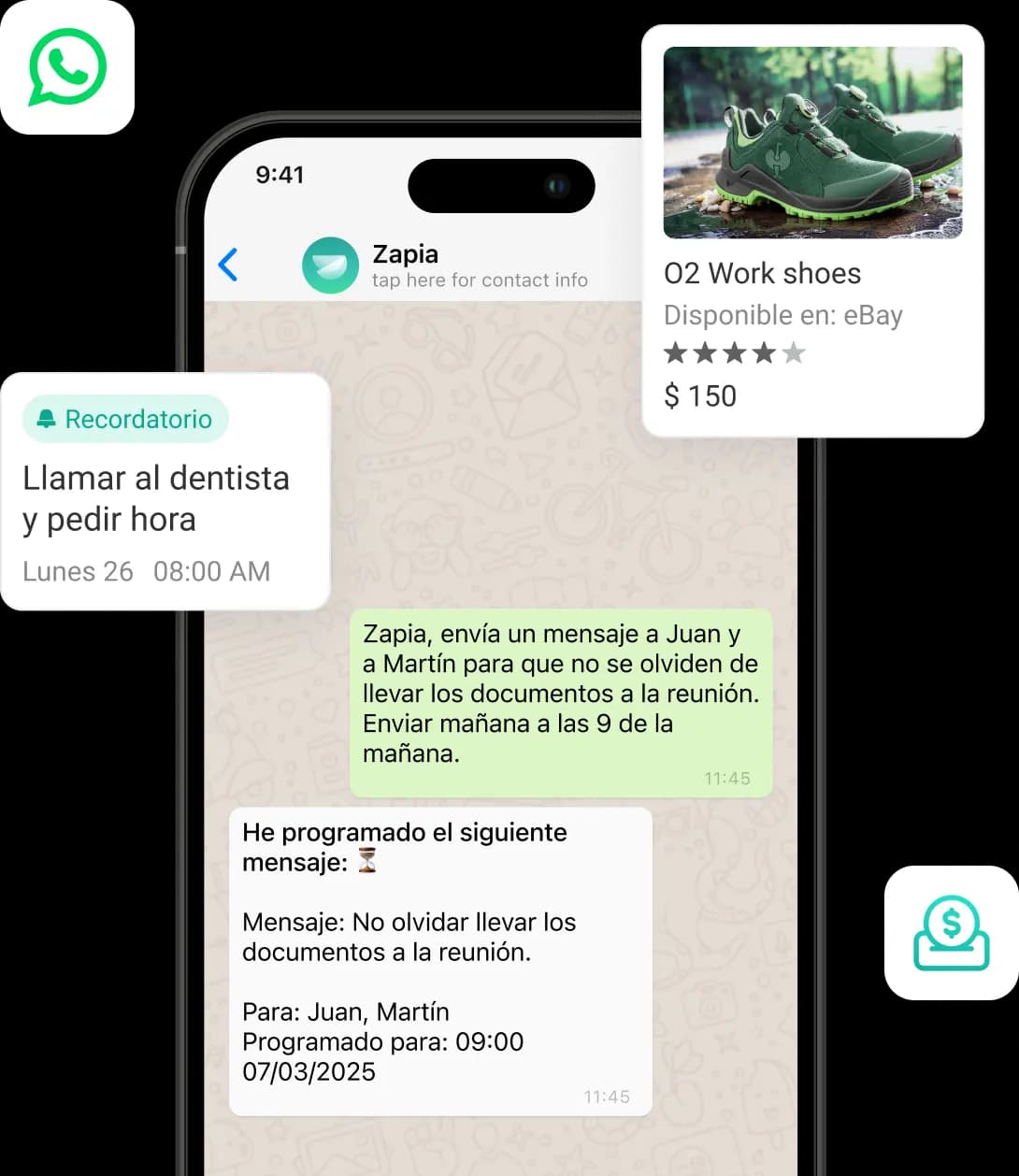Click the bell icon on the Recordatorio badge
The width and height of the screenshot is (1019, 1176).
tap(45, 418)
